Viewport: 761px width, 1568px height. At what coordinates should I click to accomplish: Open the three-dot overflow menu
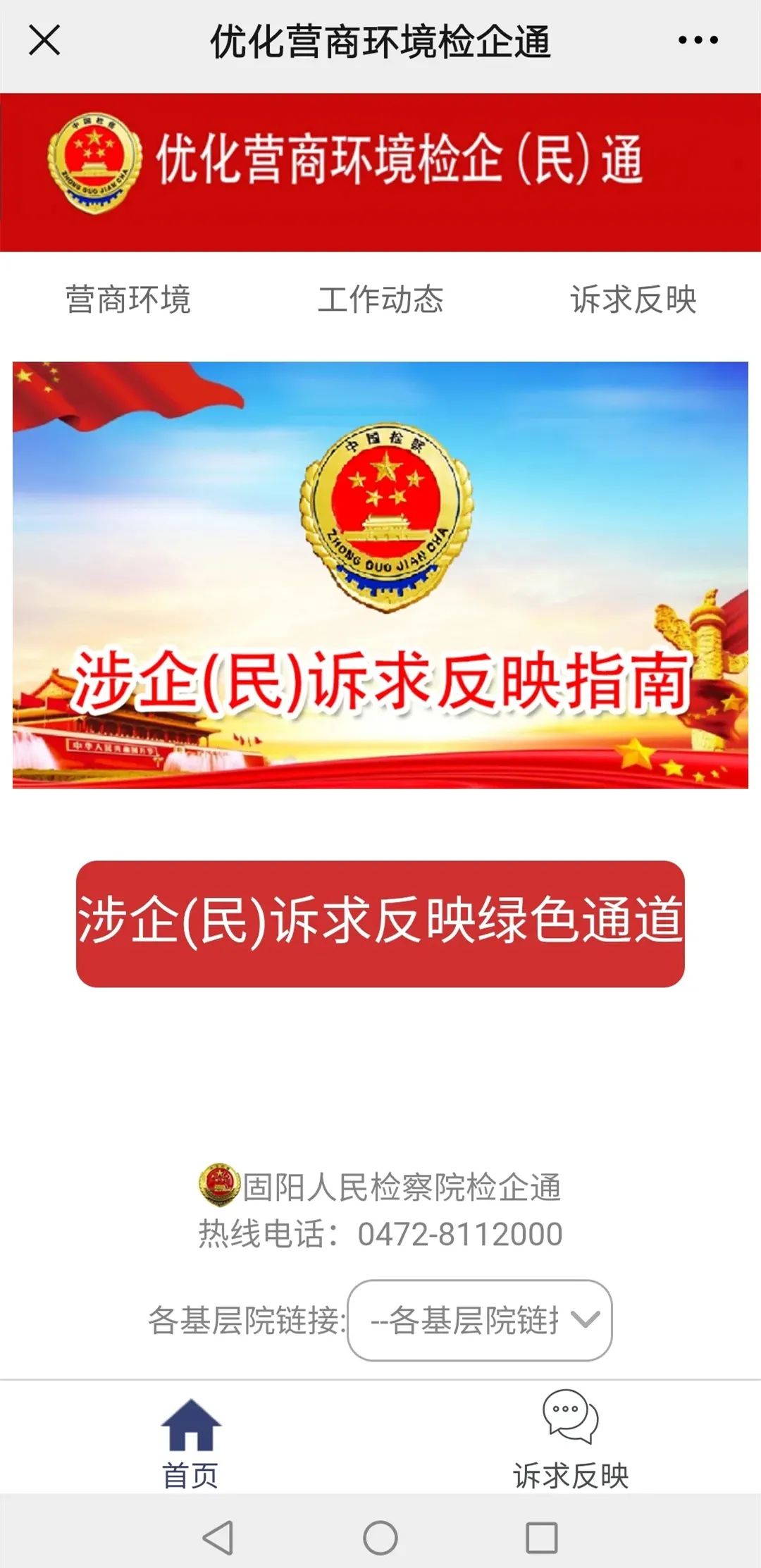point(698,40)
